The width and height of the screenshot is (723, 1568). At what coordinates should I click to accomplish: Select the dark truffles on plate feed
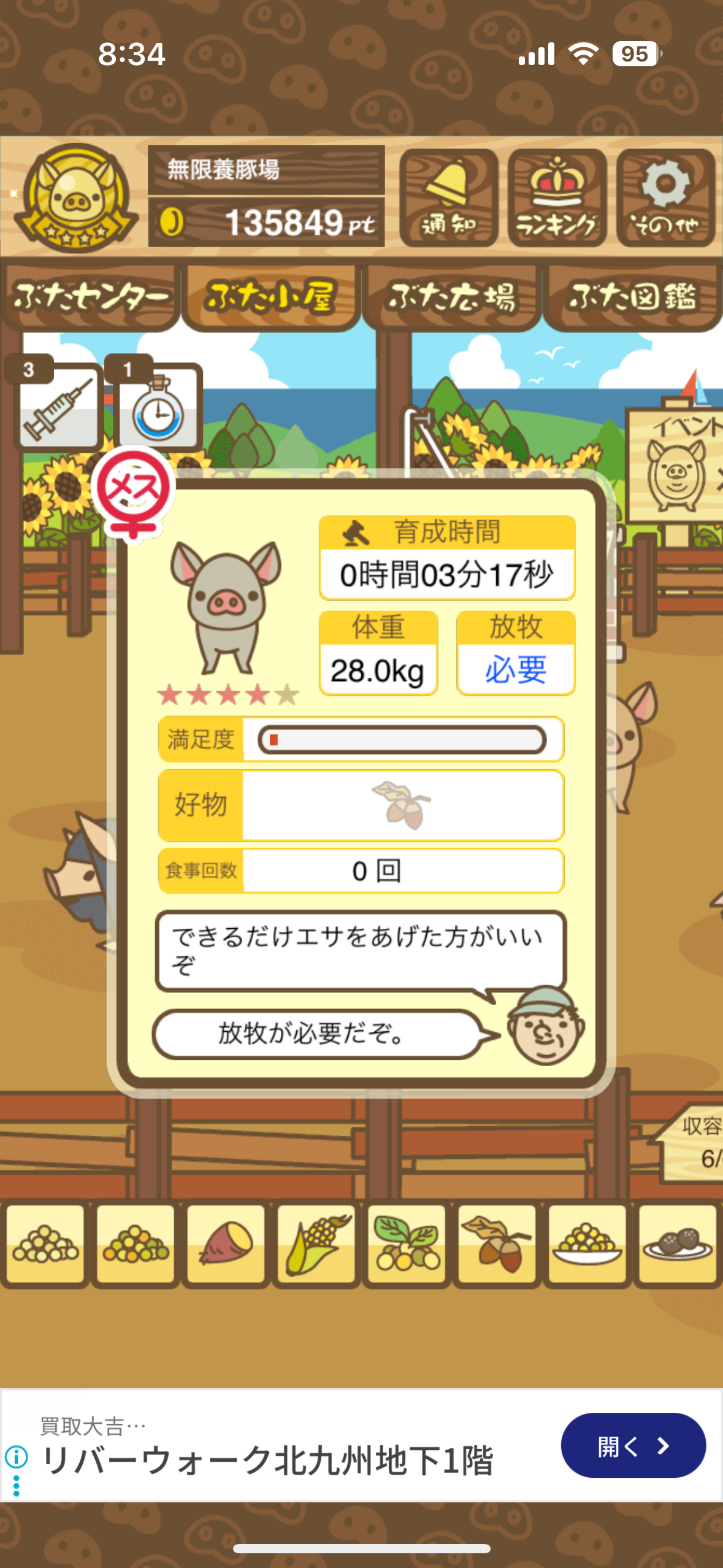677,1243
